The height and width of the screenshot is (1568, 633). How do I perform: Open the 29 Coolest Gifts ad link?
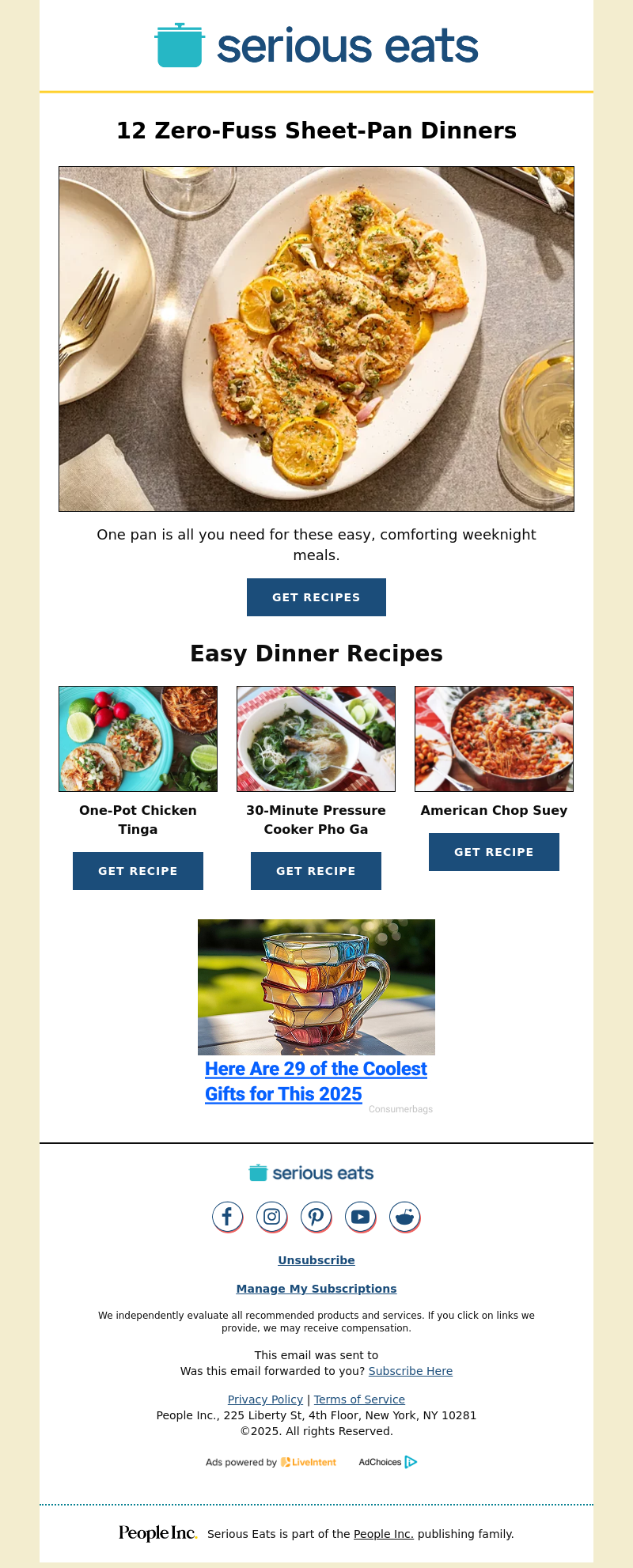(x=316, y=1081)
